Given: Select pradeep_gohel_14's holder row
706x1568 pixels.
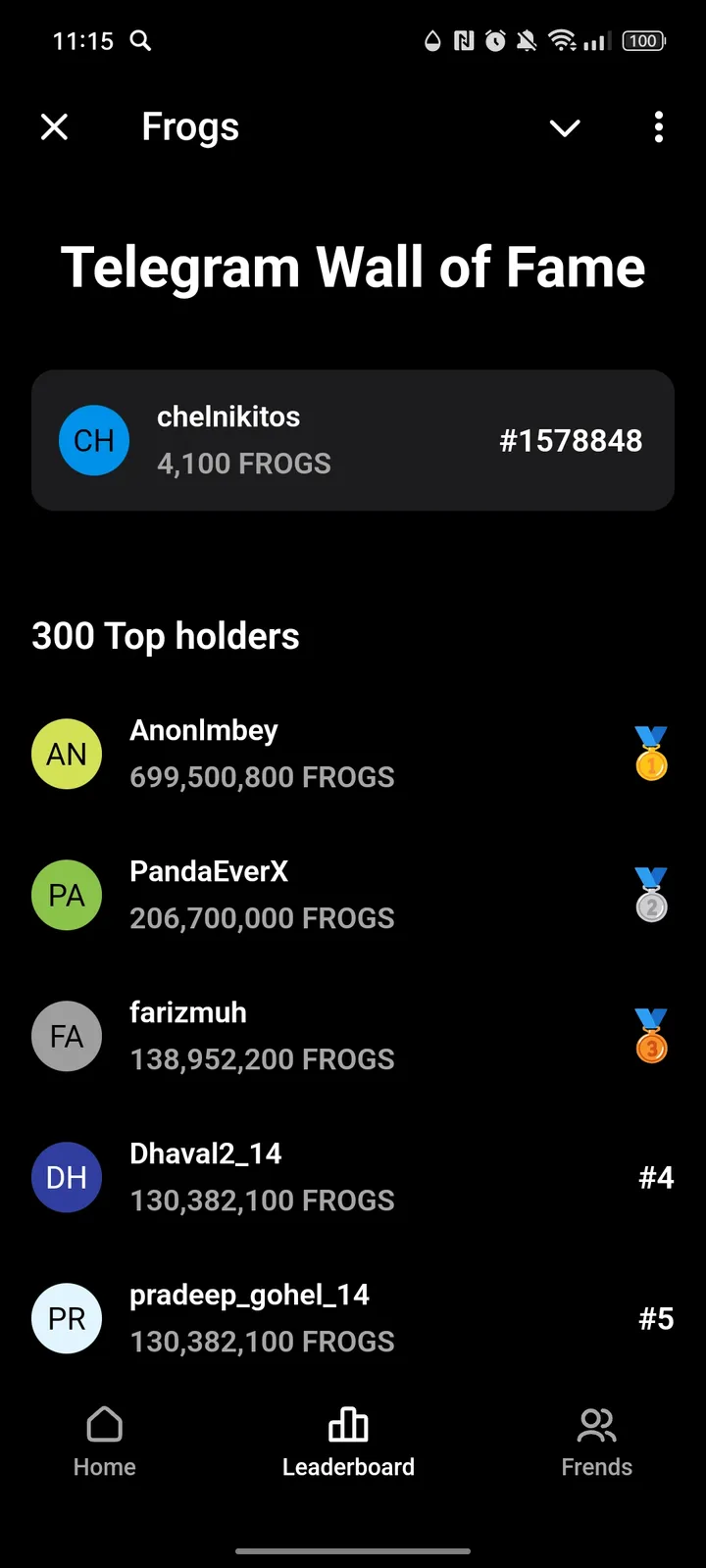Looking at the screenshot, I should (x=294, y=1318).
